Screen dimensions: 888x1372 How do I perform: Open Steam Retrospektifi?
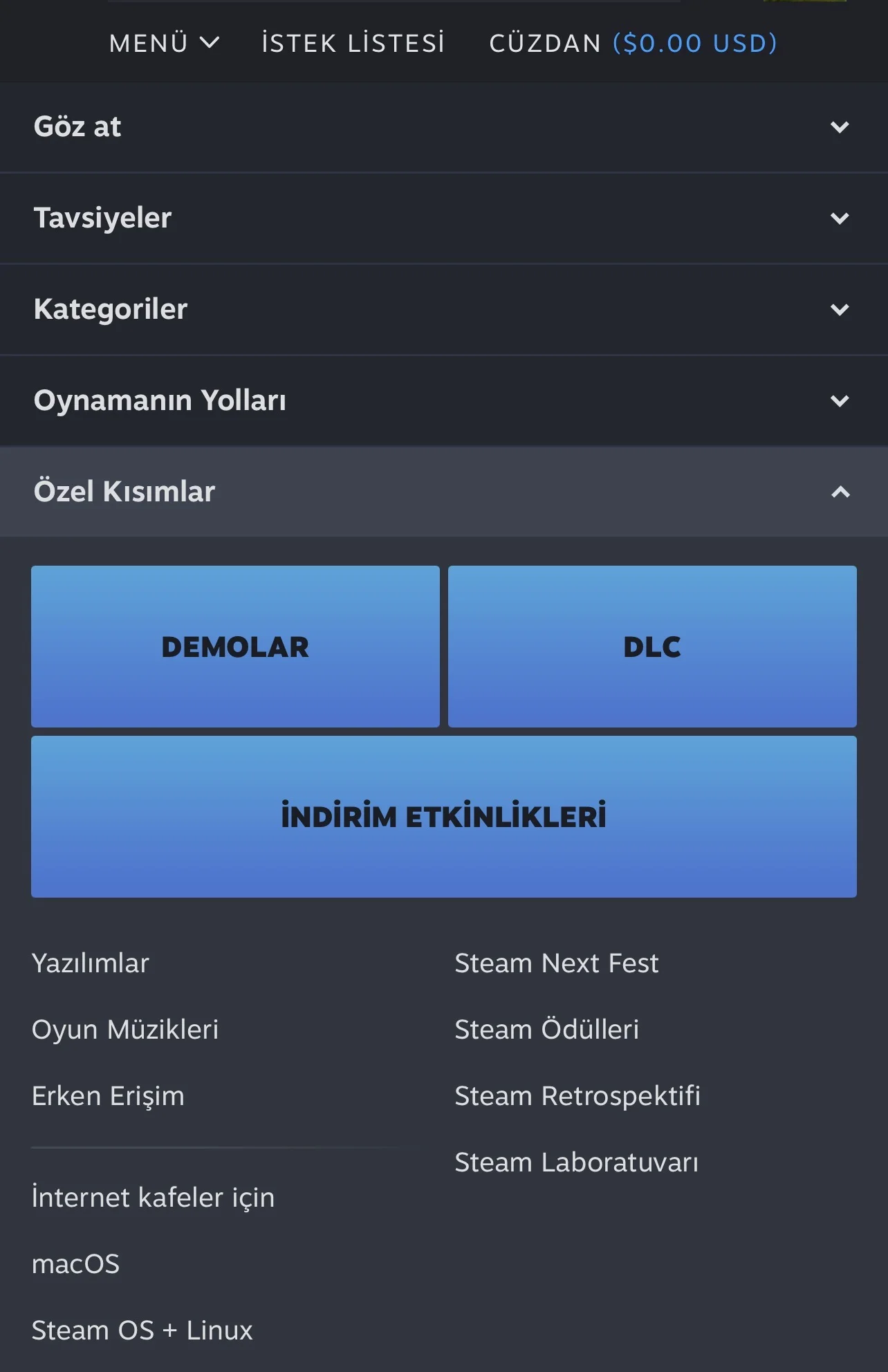pos(577,1096)
